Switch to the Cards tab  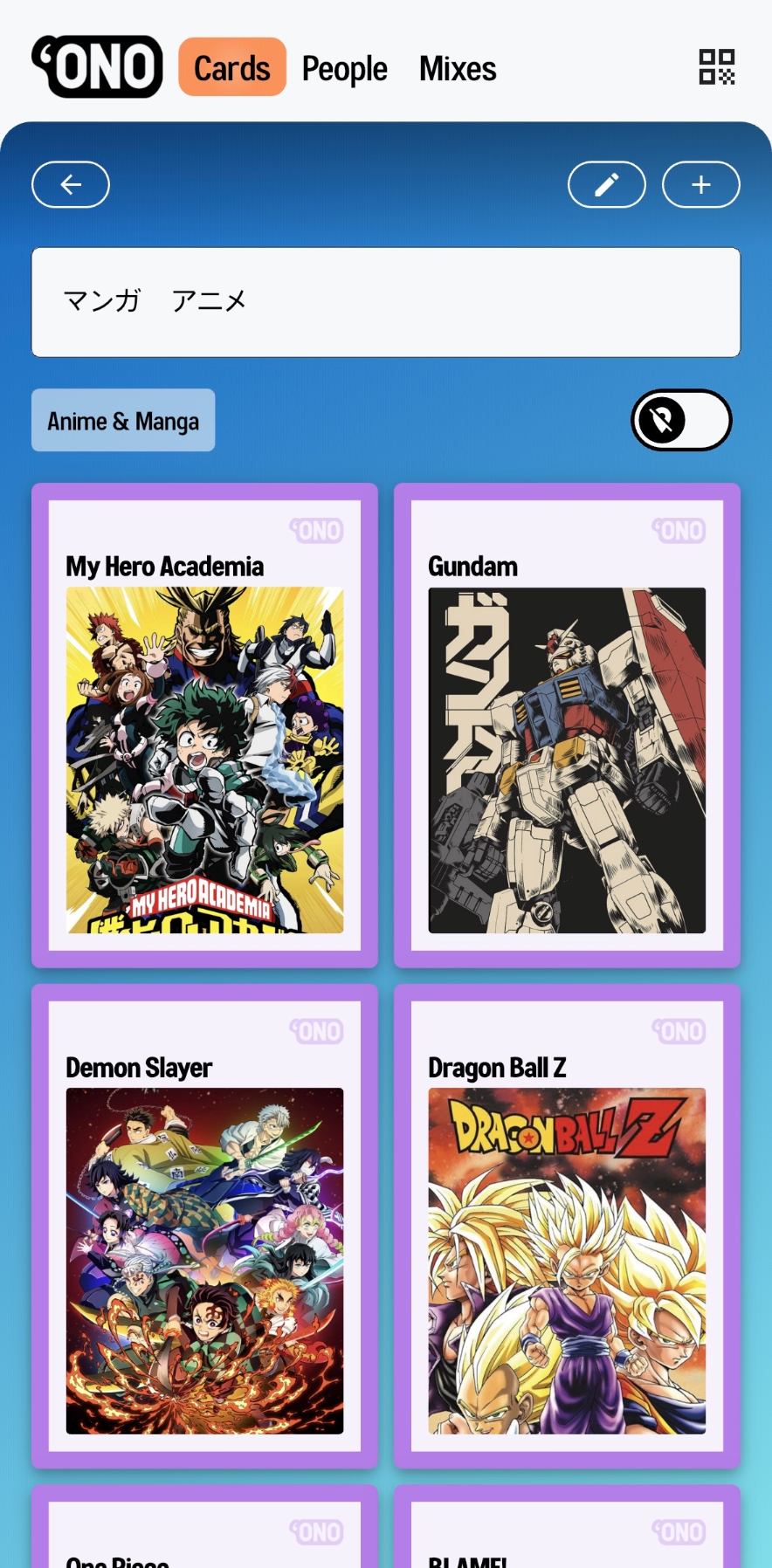(x=232, y=67)
